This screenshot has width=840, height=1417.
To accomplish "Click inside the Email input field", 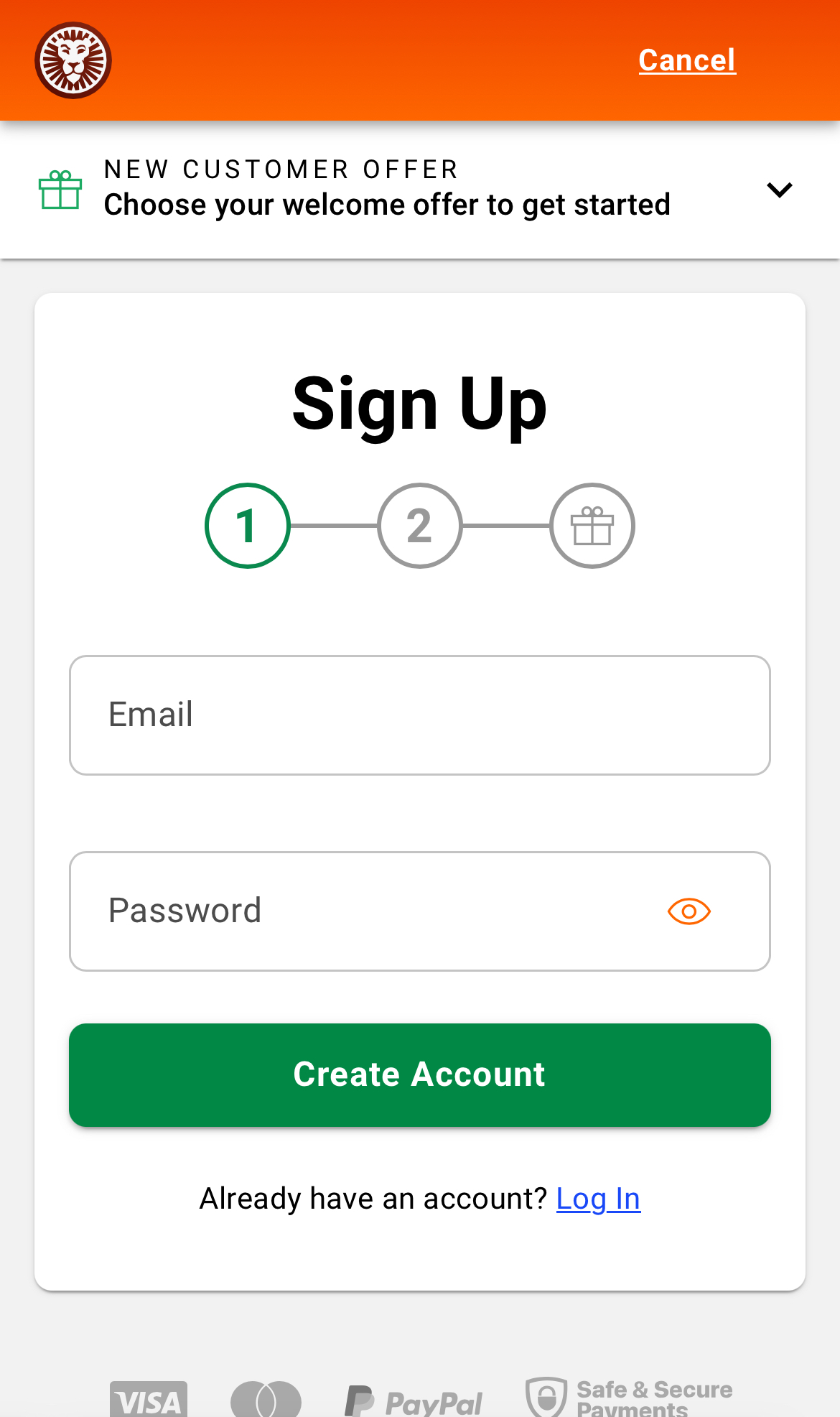I will [x=419, y=715].
